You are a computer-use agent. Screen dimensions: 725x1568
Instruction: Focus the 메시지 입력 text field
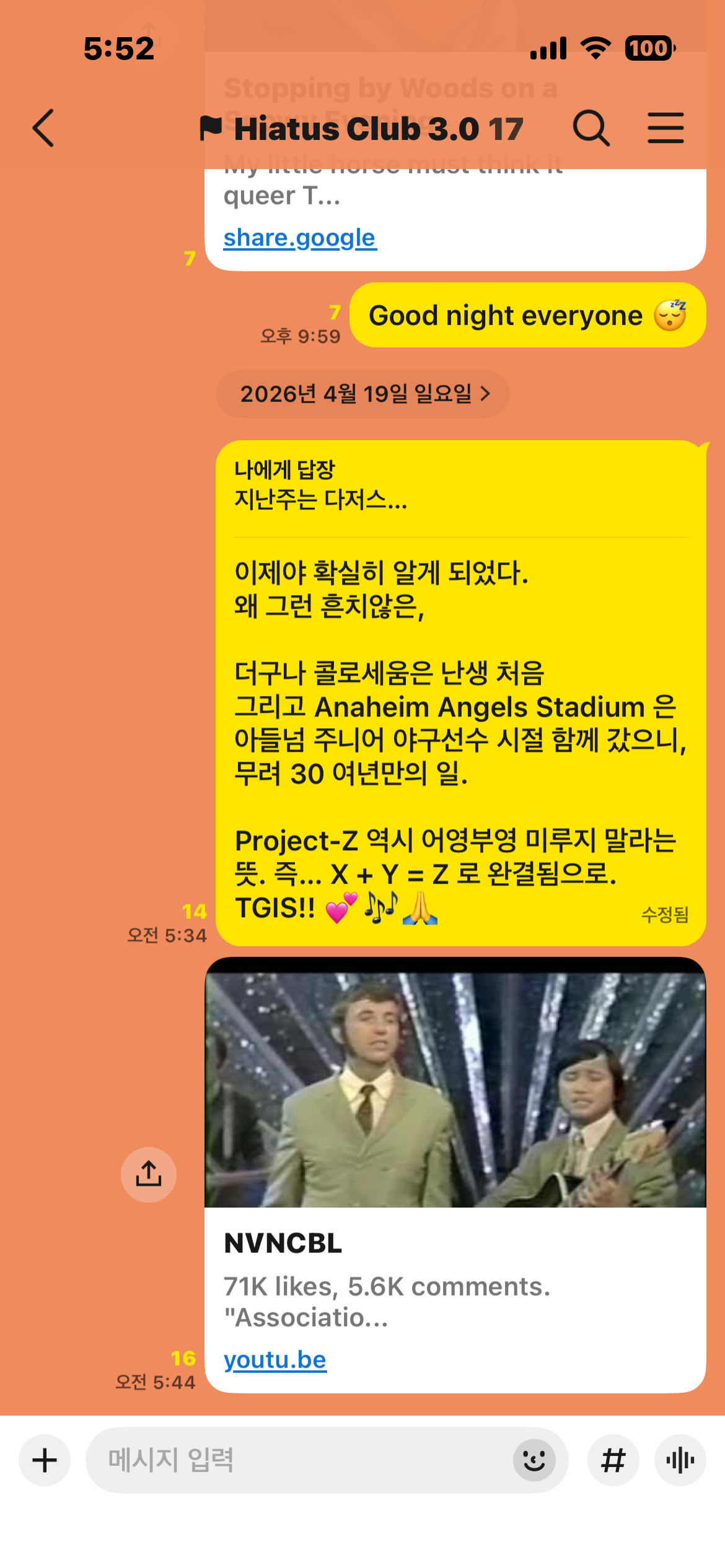click(x=297, y=1460)
